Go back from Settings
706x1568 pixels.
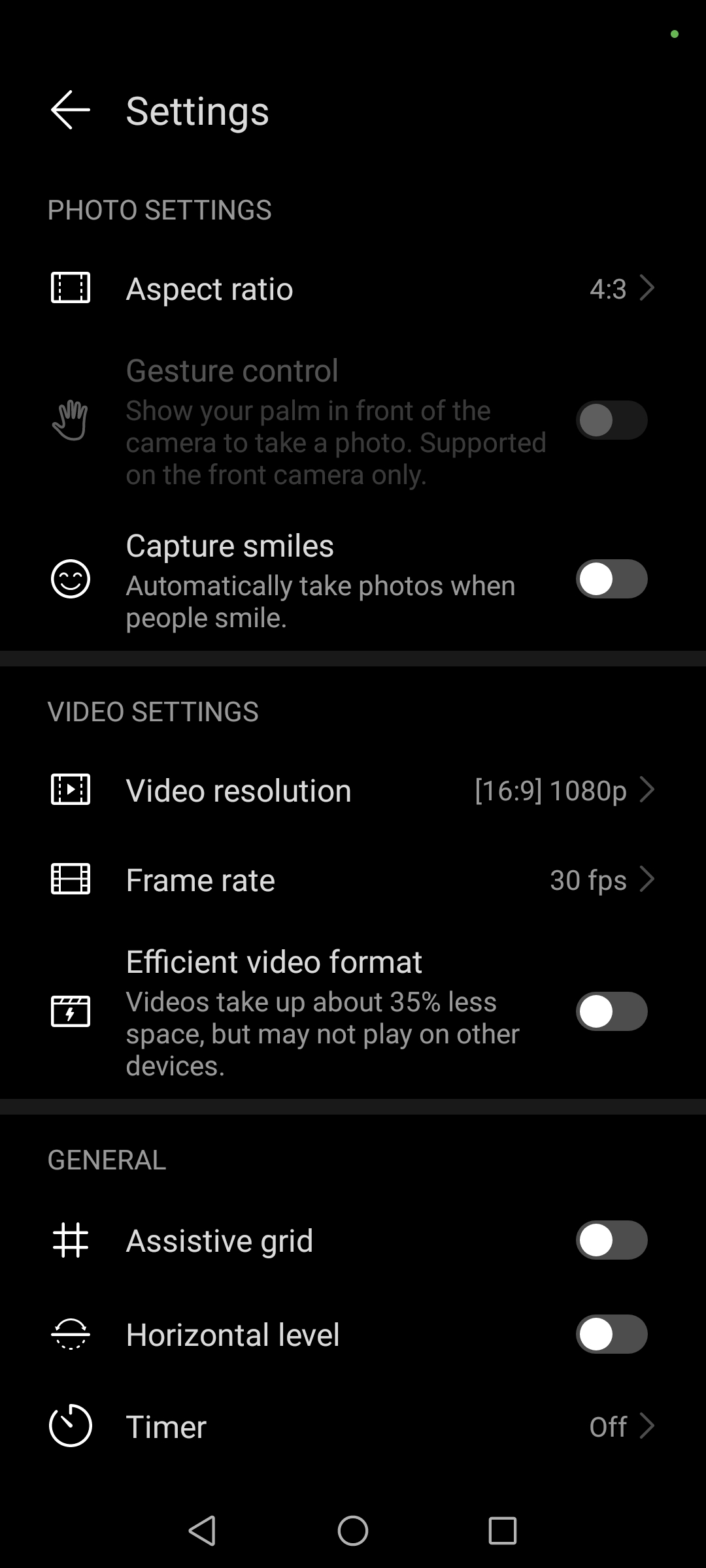71,110
